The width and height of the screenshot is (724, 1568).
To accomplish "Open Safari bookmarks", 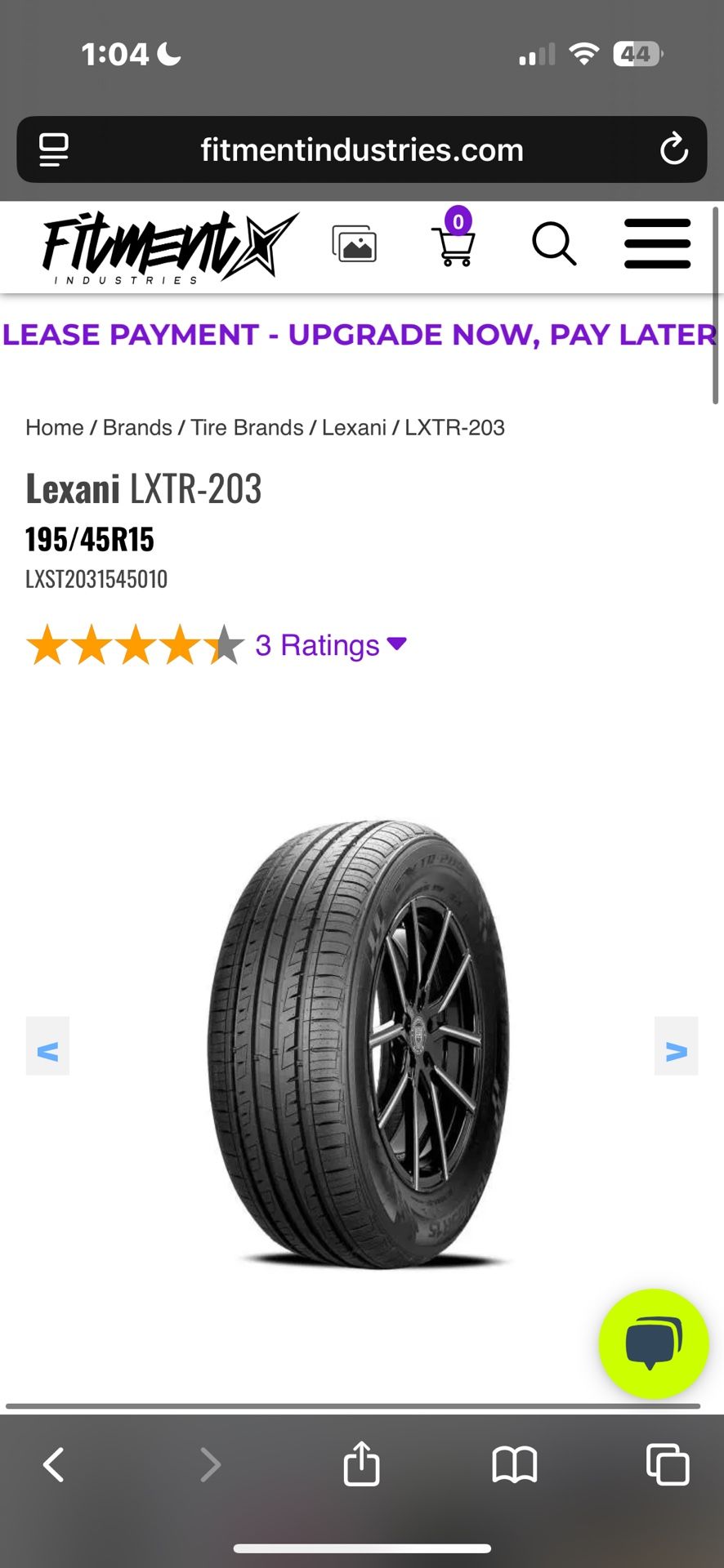I will coord(514,1464).
